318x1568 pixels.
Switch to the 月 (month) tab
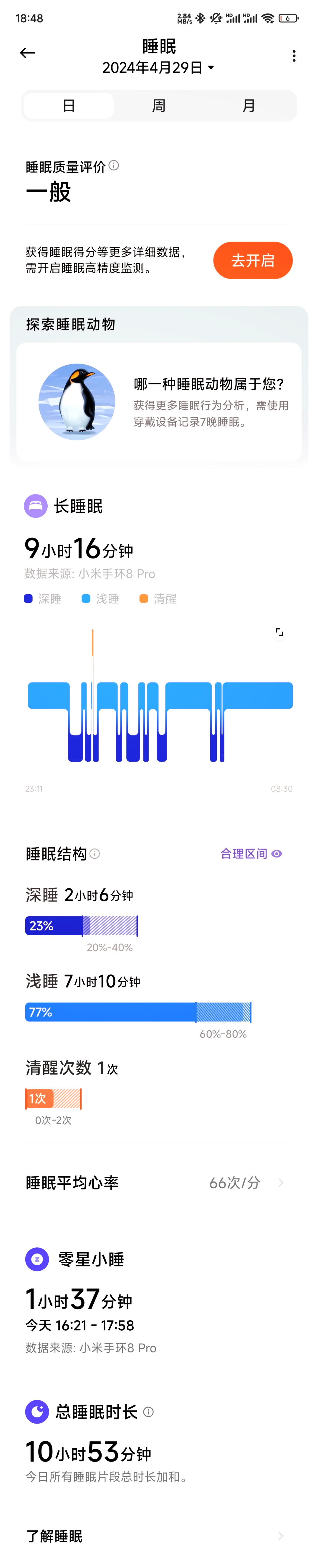[249, 106]
